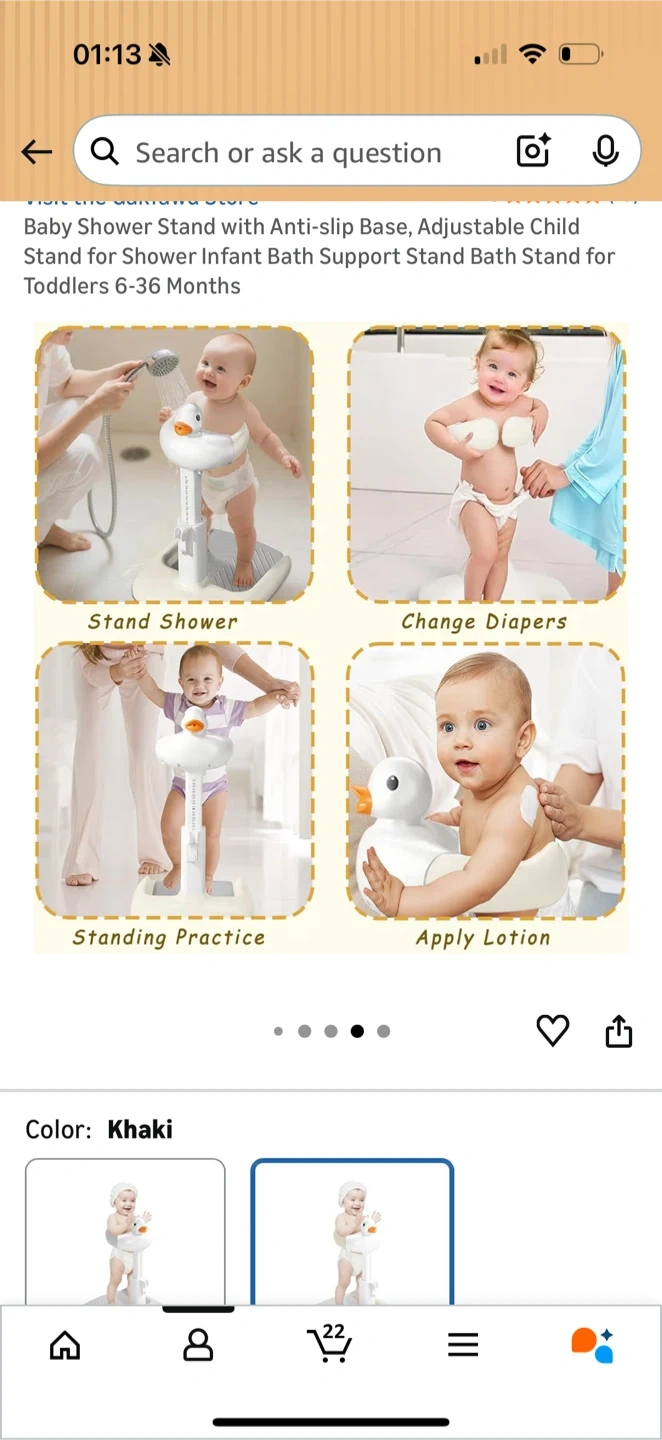The width and height of the screenshot is (662, 1440).
Task: Select the highlighted Khaki color swatch
Action: pyautogui.click(x=352, y=1232)
